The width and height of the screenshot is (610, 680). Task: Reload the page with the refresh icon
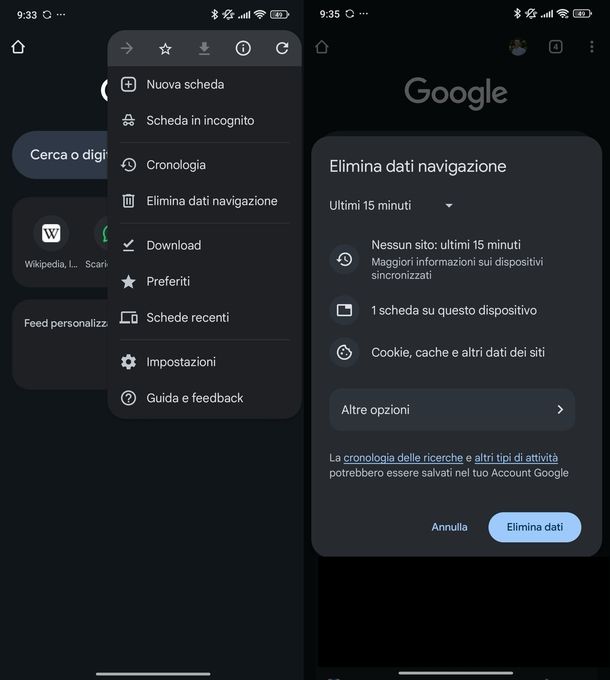click(x=282, y=48)
